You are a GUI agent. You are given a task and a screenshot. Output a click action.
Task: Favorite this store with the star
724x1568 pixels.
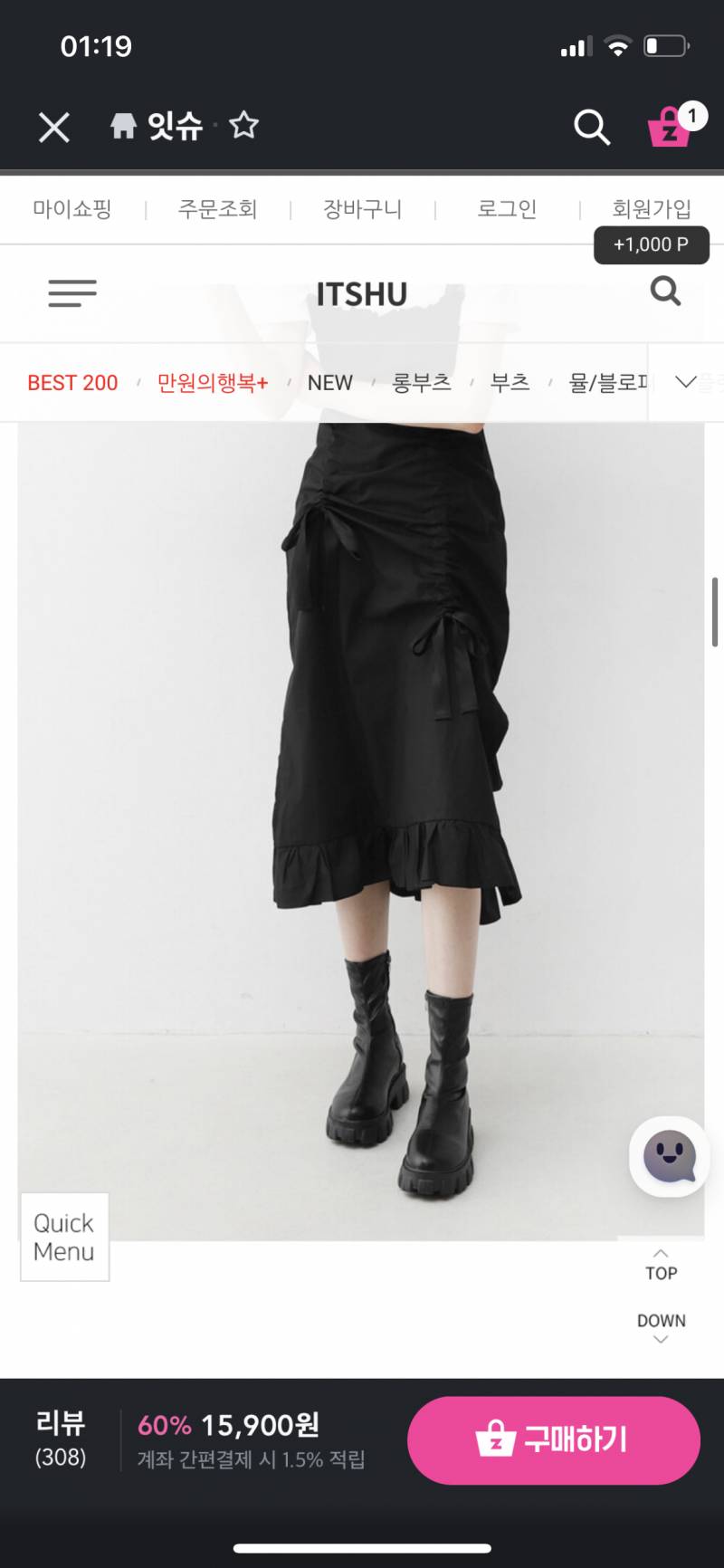[x=243, y=125]
